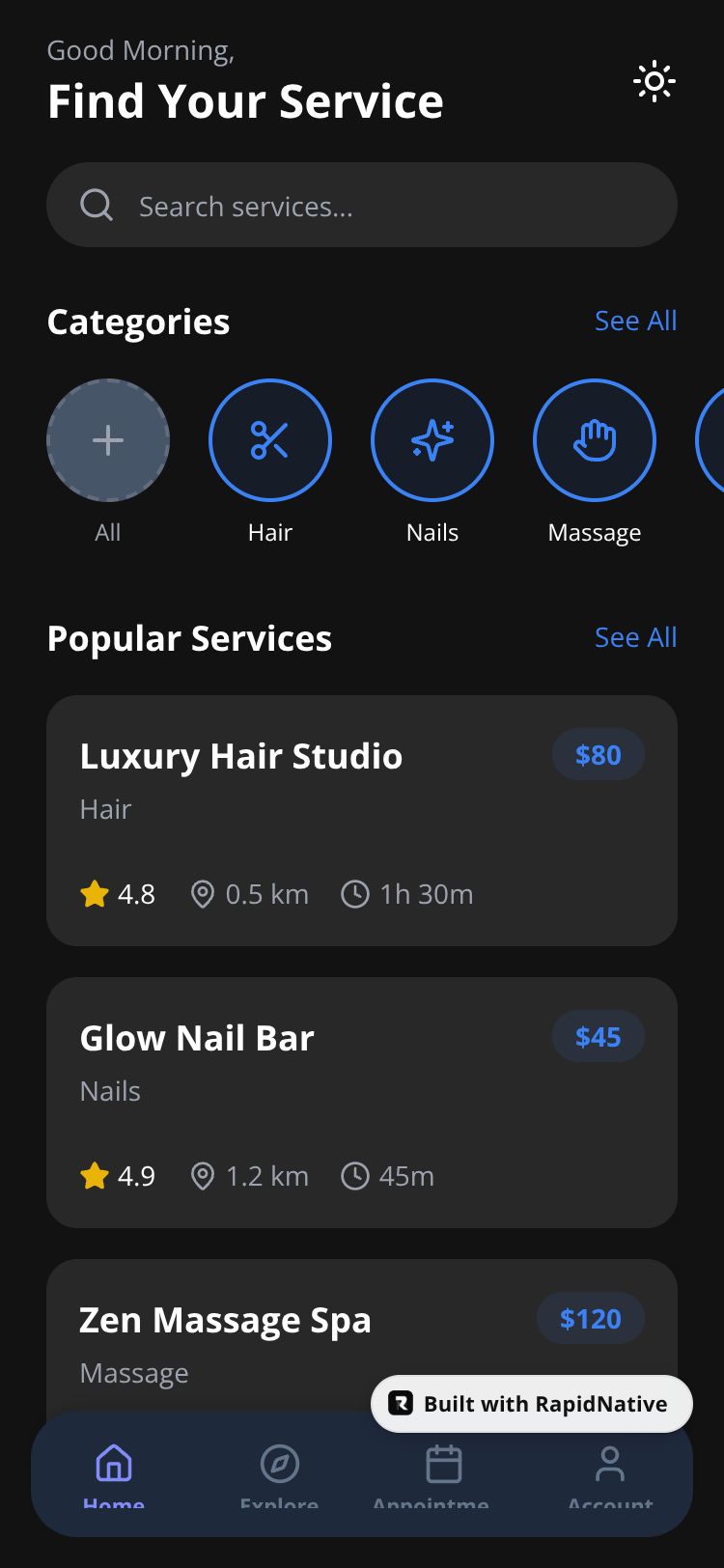Tap the Built with RapidNative badge
This screenshot has width=724, height=1568.
pyautogui.click(x=532, y=1404)
